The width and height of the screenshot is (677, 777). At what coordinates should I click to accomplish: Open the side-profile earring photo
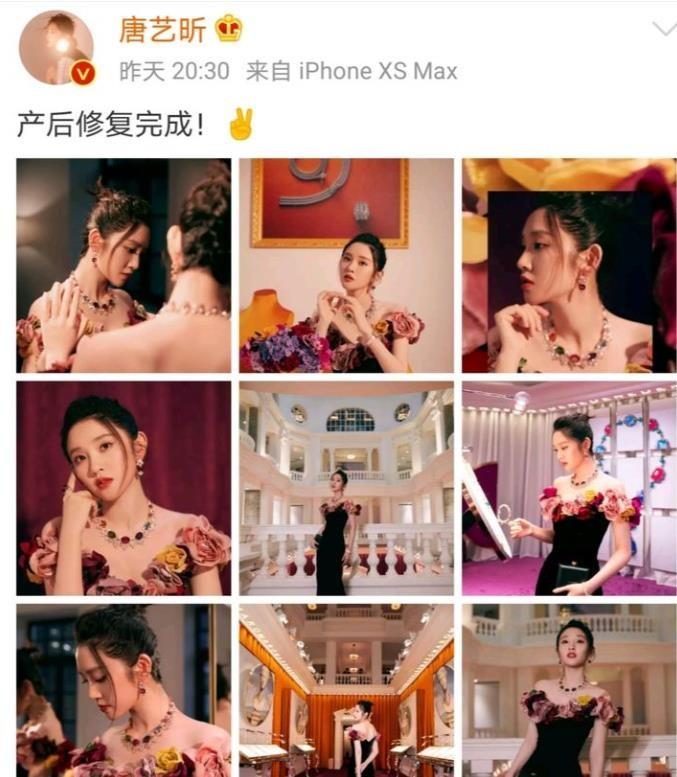pyautogui.click(x=568, y=265)
